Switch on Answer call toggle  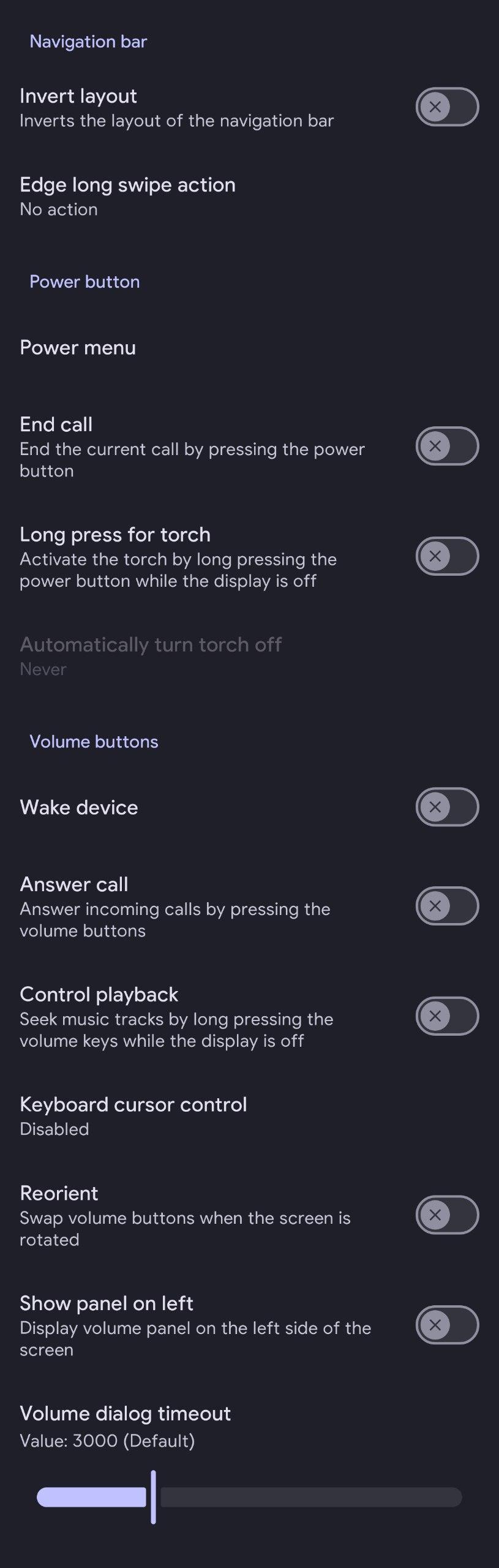click(x=447, y=906)
